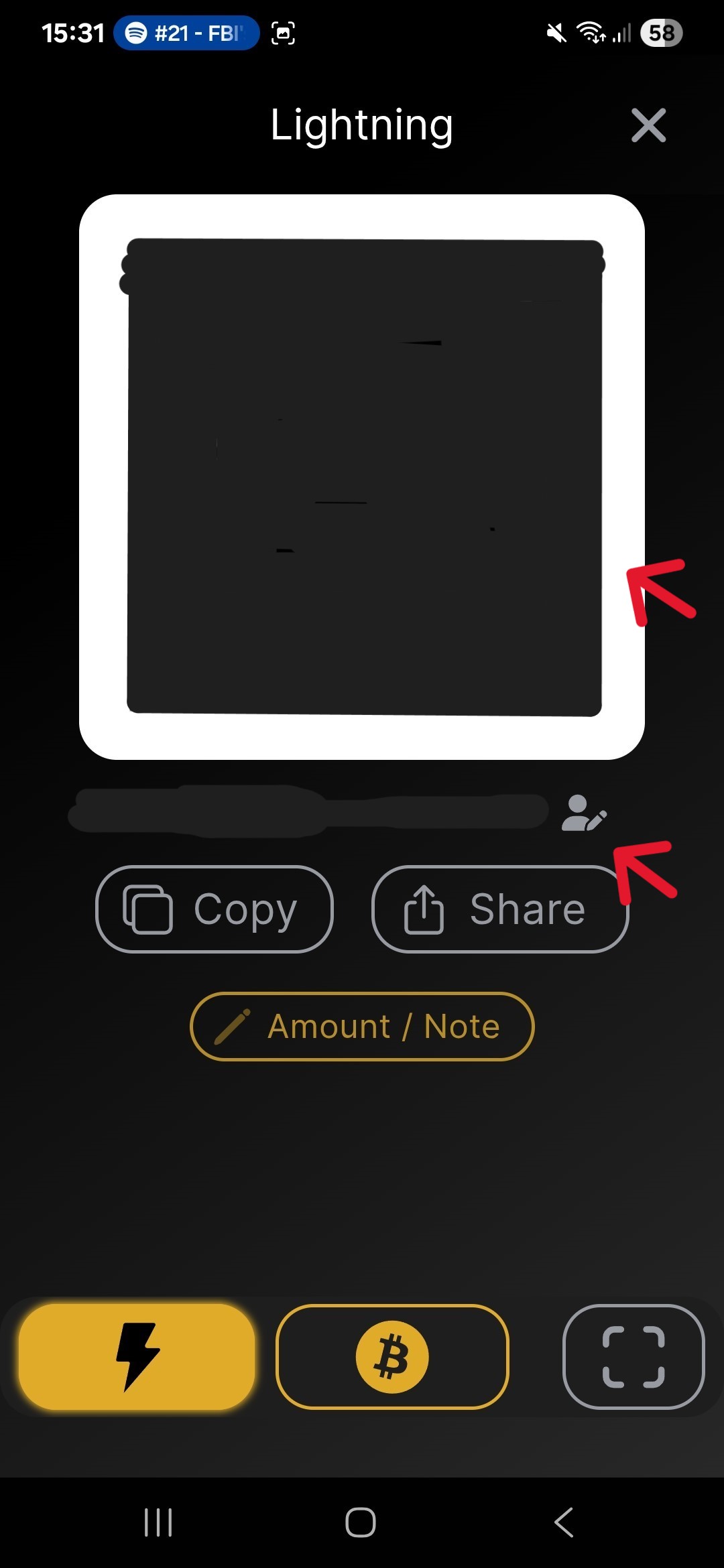Go back using system back button
Viewport: 724px width, 1568px height.
pos(564,1522)
